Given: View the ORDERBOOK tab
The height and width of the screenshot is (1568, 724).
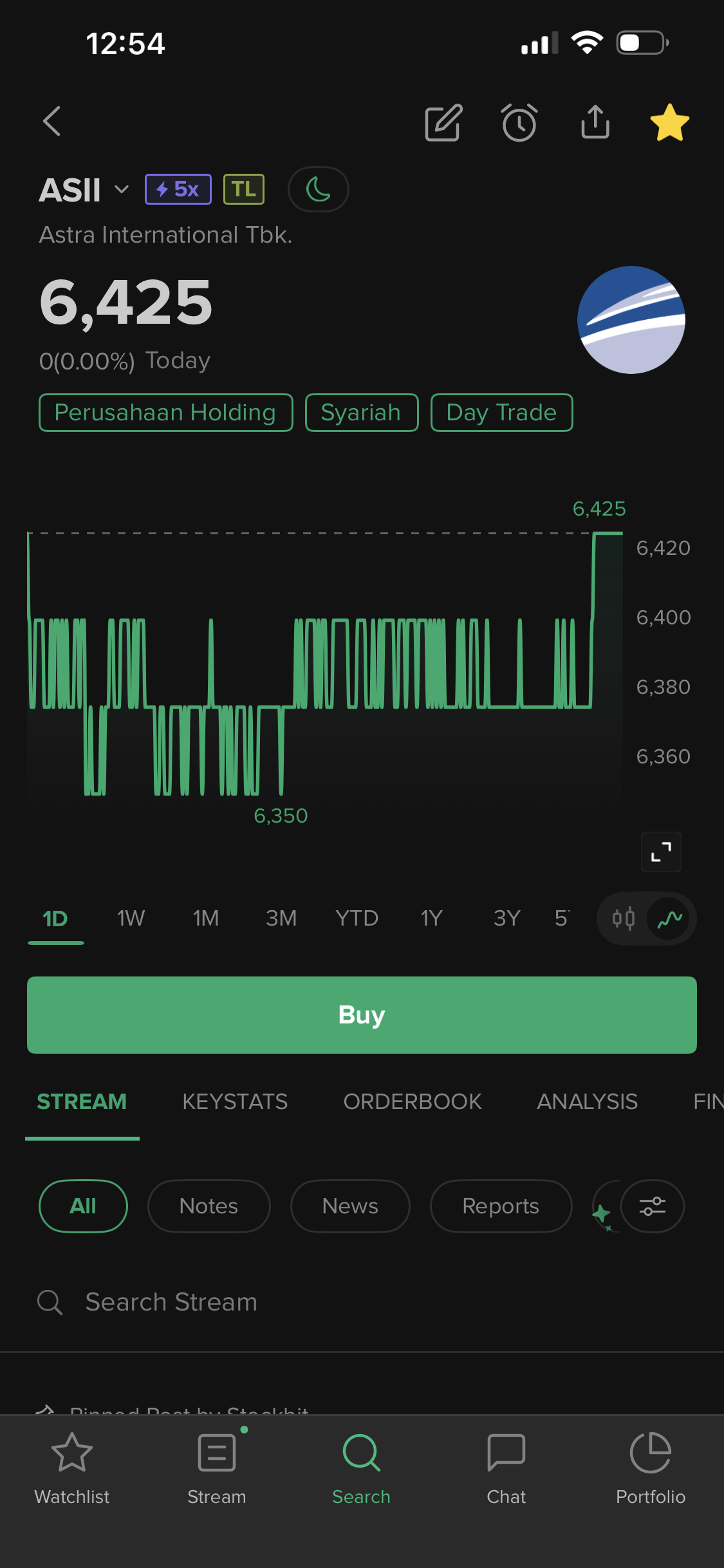Looking at the screenshot, I should point(413,1101).
